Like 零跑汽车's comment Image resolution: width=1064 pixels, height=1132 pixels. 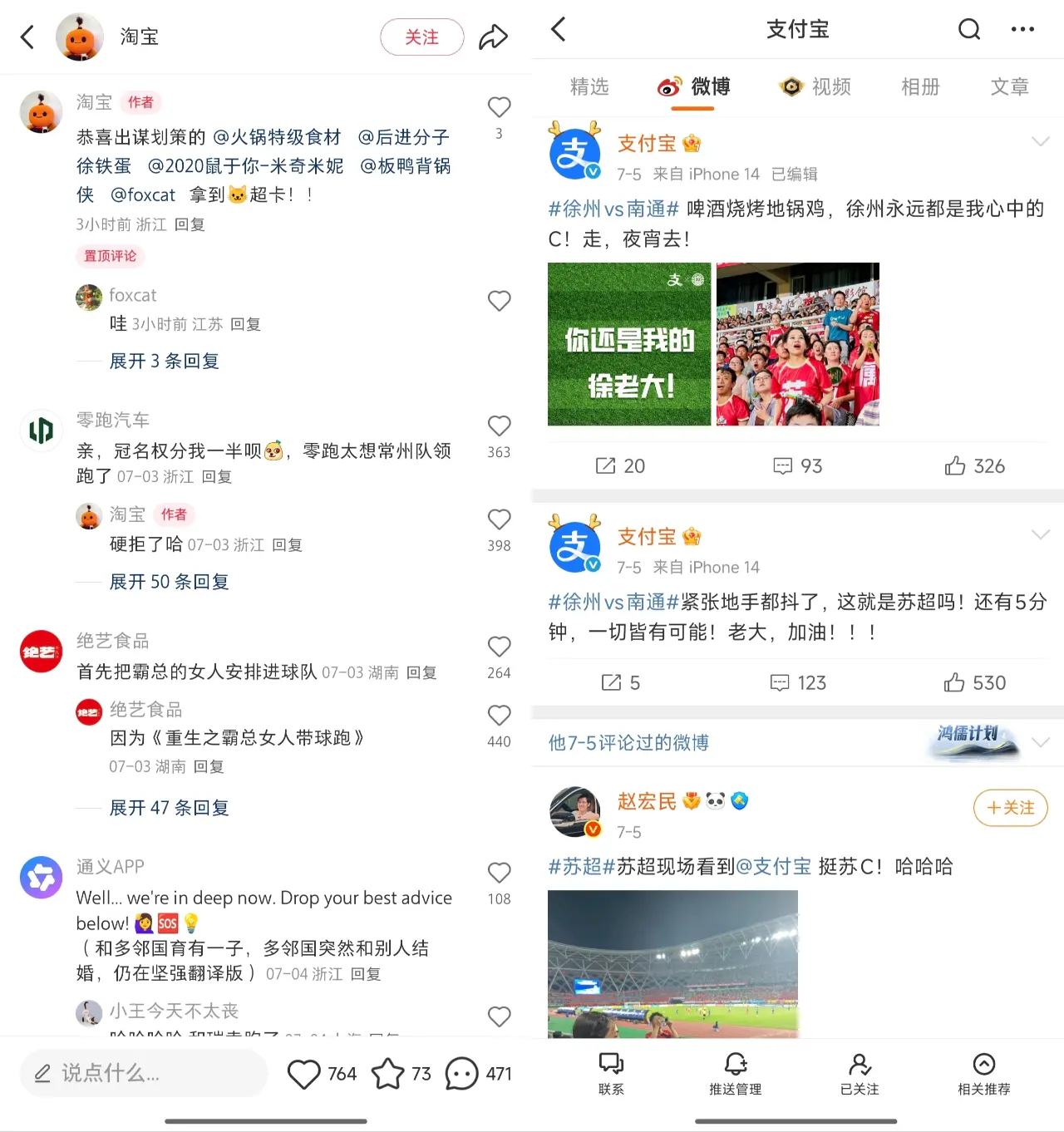(x=499, y=426)
